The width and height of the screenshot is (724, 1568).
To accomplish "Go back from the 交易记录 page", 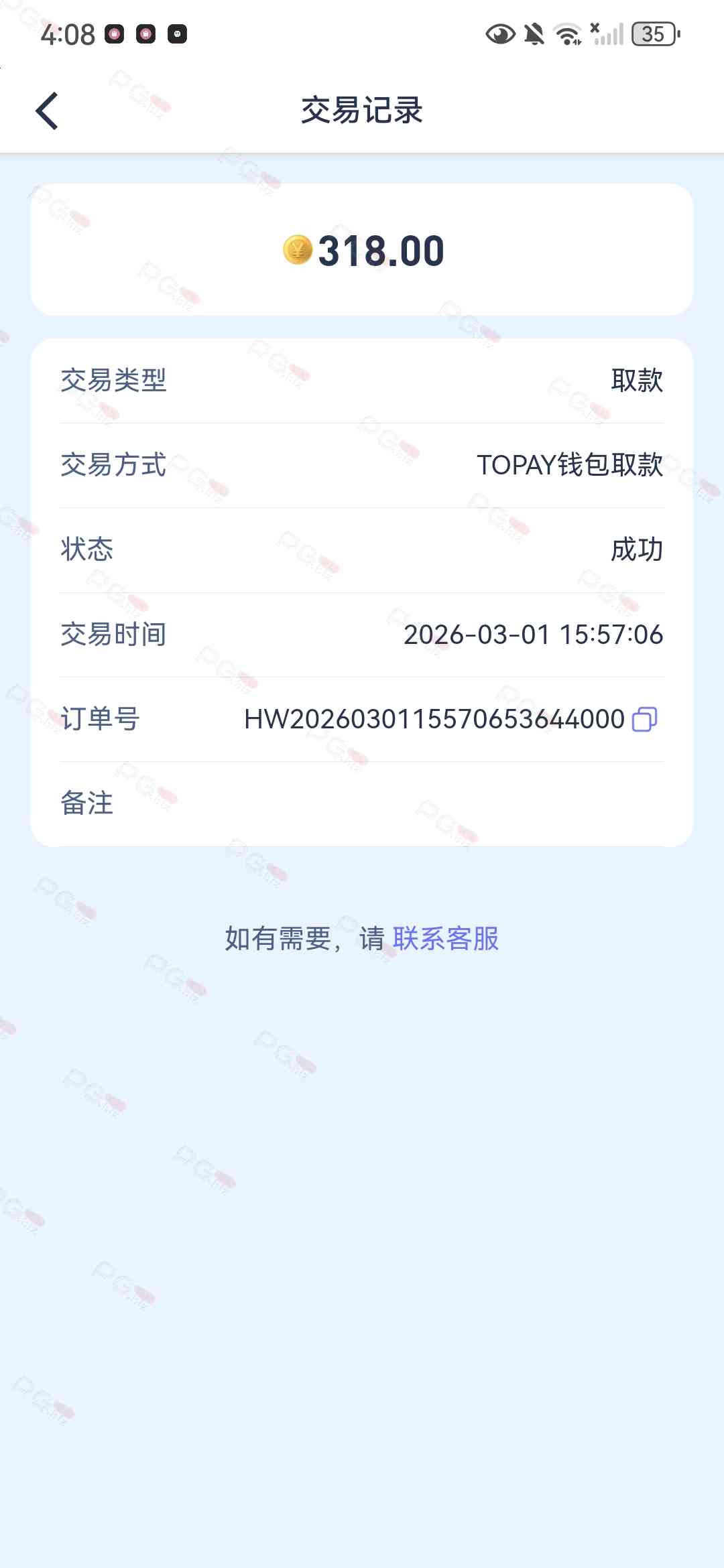I will pyautogui.click(x=47, y=111).
